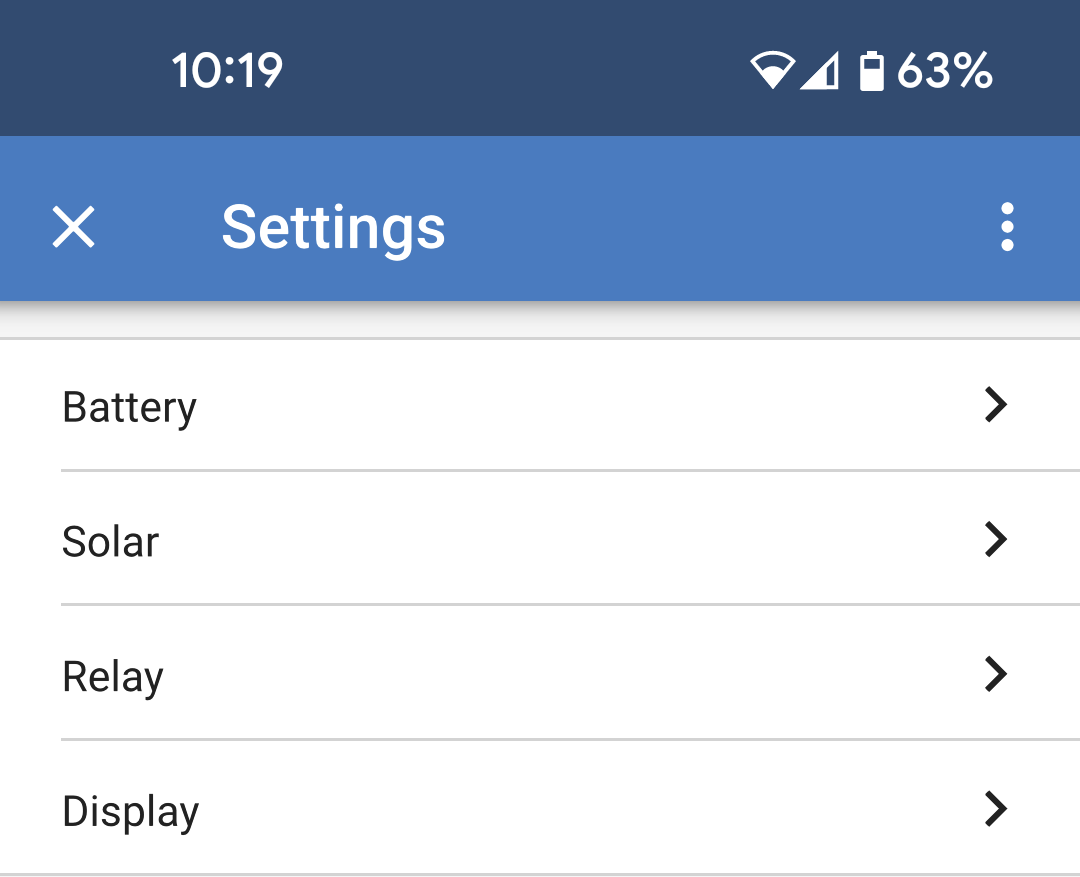Open the overflow menu
The width and height of the screenshot is (1080, 877).
click(x=1006, y=227)
